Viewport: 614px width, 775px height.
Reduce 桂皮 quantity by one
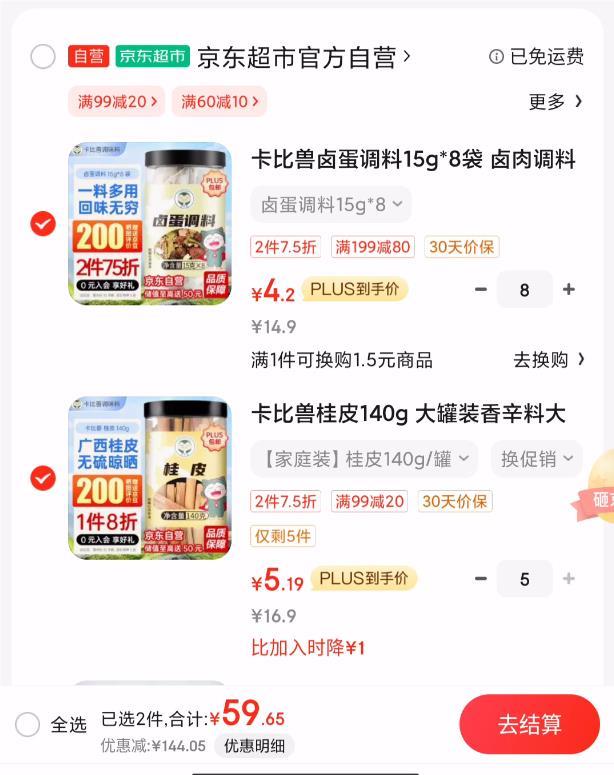click(x=481, y=579)
